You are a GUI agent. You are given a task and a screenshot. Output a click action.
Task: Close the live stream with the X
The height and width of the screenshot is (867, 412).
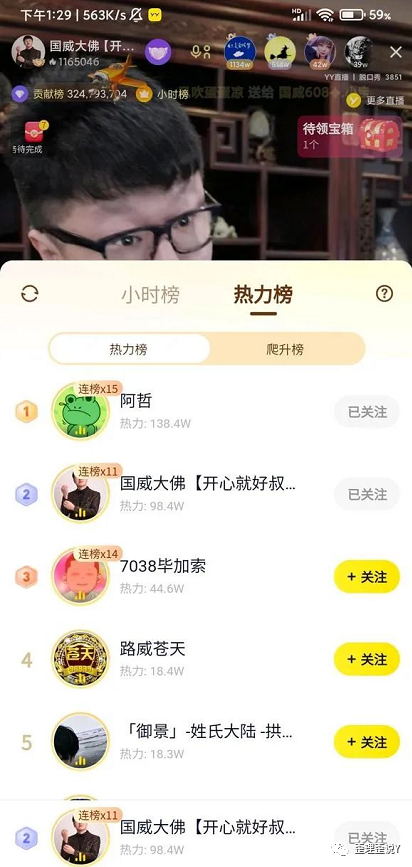click(395, 53)
